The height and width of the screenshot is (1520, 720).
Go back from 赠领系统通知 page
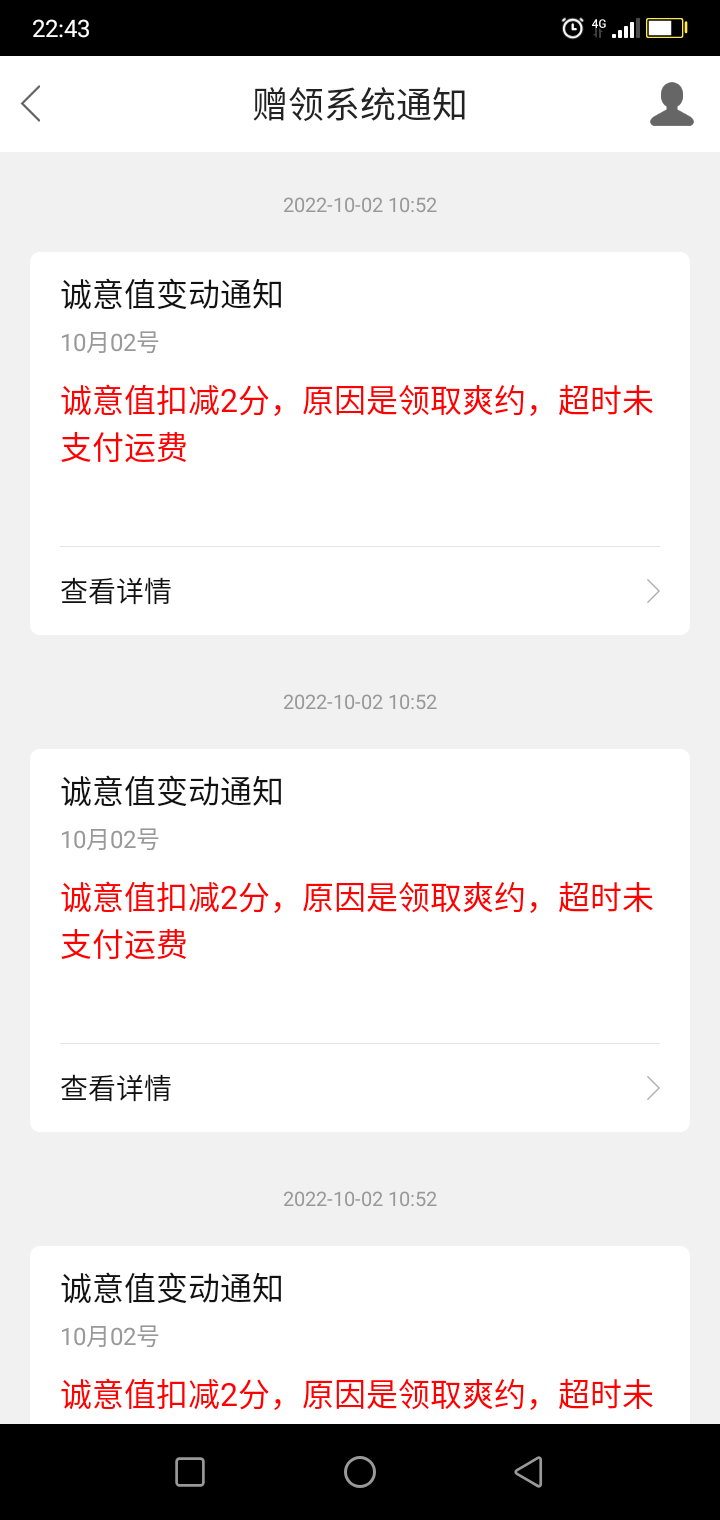click(x=31, y=104)
